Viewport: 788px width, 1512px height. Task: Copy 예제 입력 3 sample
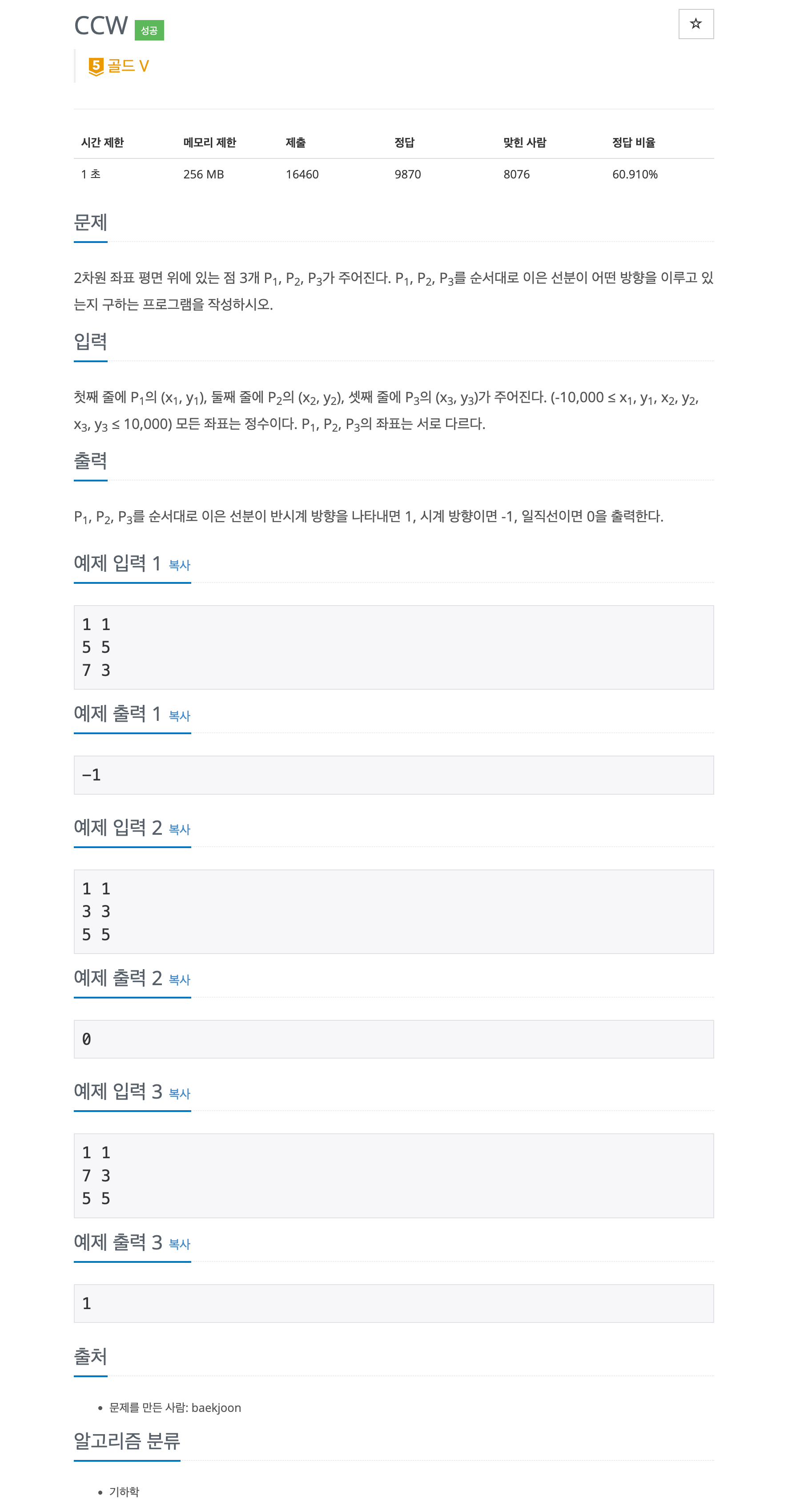point(179,1093)
